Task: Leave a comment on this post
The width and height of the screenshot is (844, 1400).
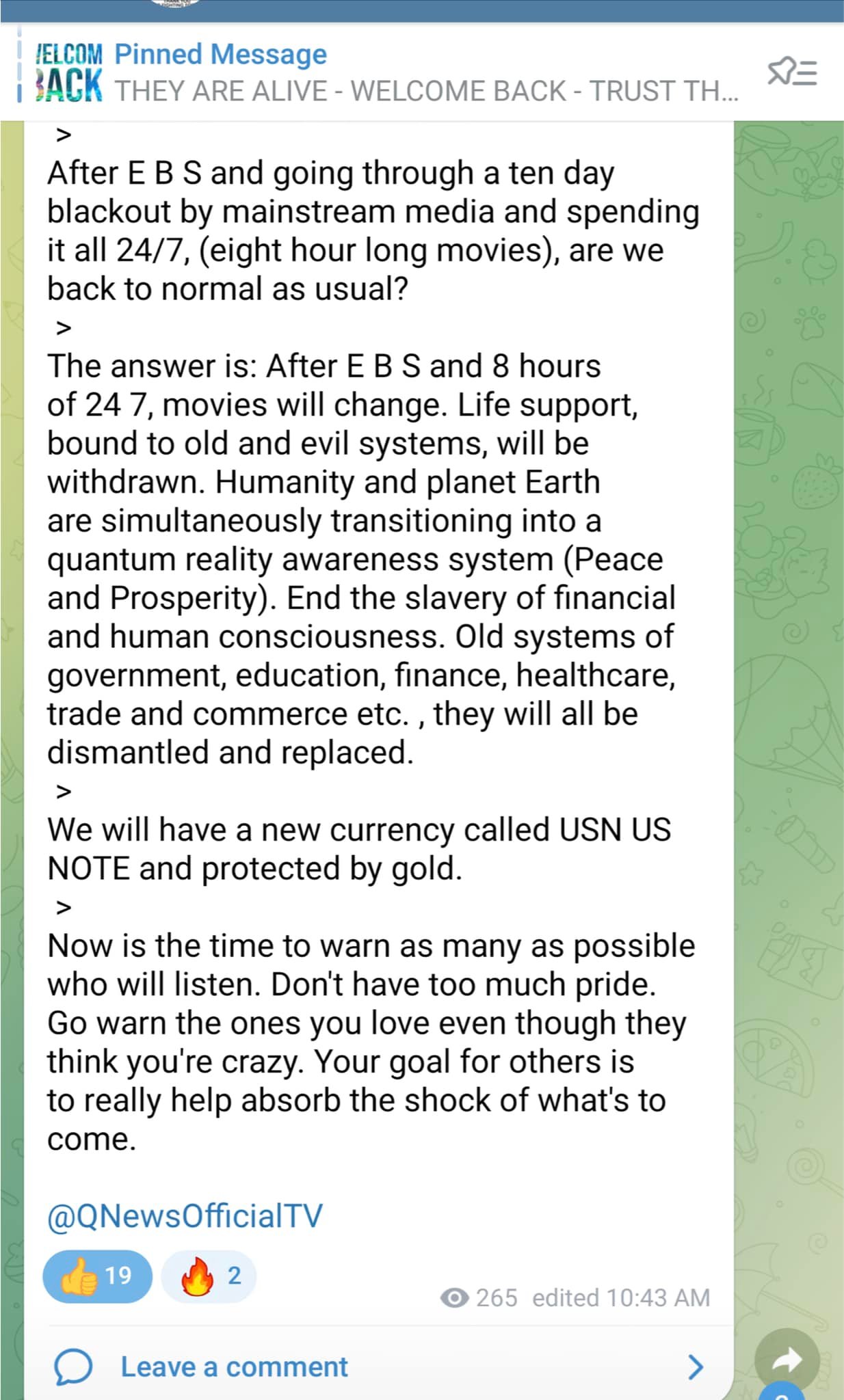Action: (234, 1367)
